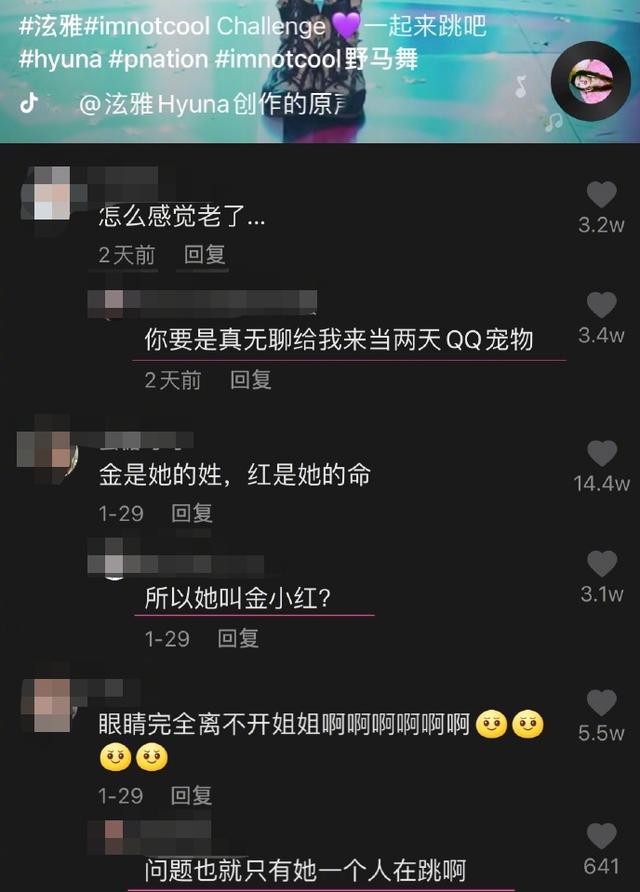Open the #hyuna hashtag
640x892 pixels.
pos(60,59)
